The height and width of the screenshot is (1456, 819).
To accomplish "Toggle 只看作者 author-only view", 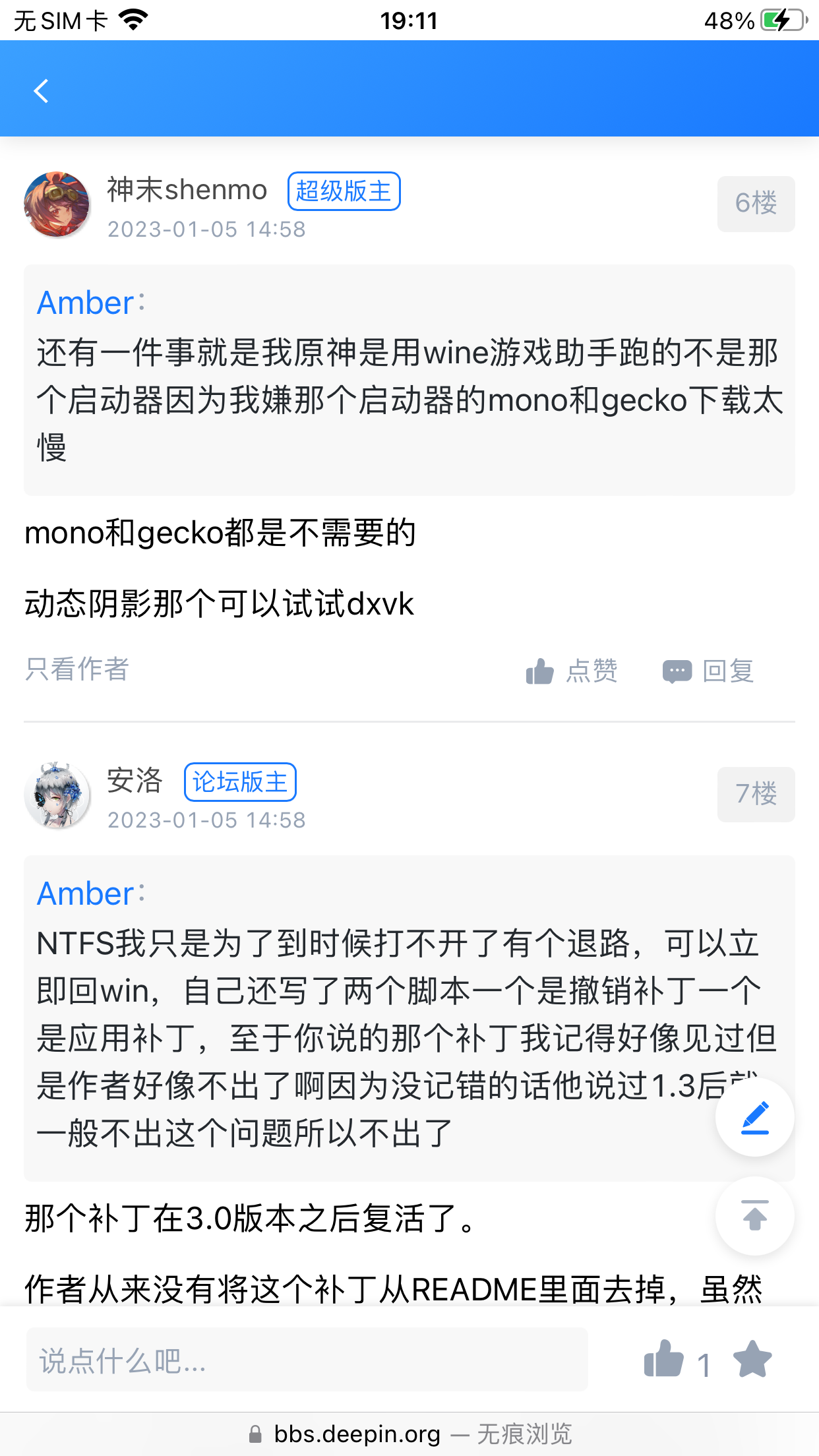I will (x=76, y=669).
